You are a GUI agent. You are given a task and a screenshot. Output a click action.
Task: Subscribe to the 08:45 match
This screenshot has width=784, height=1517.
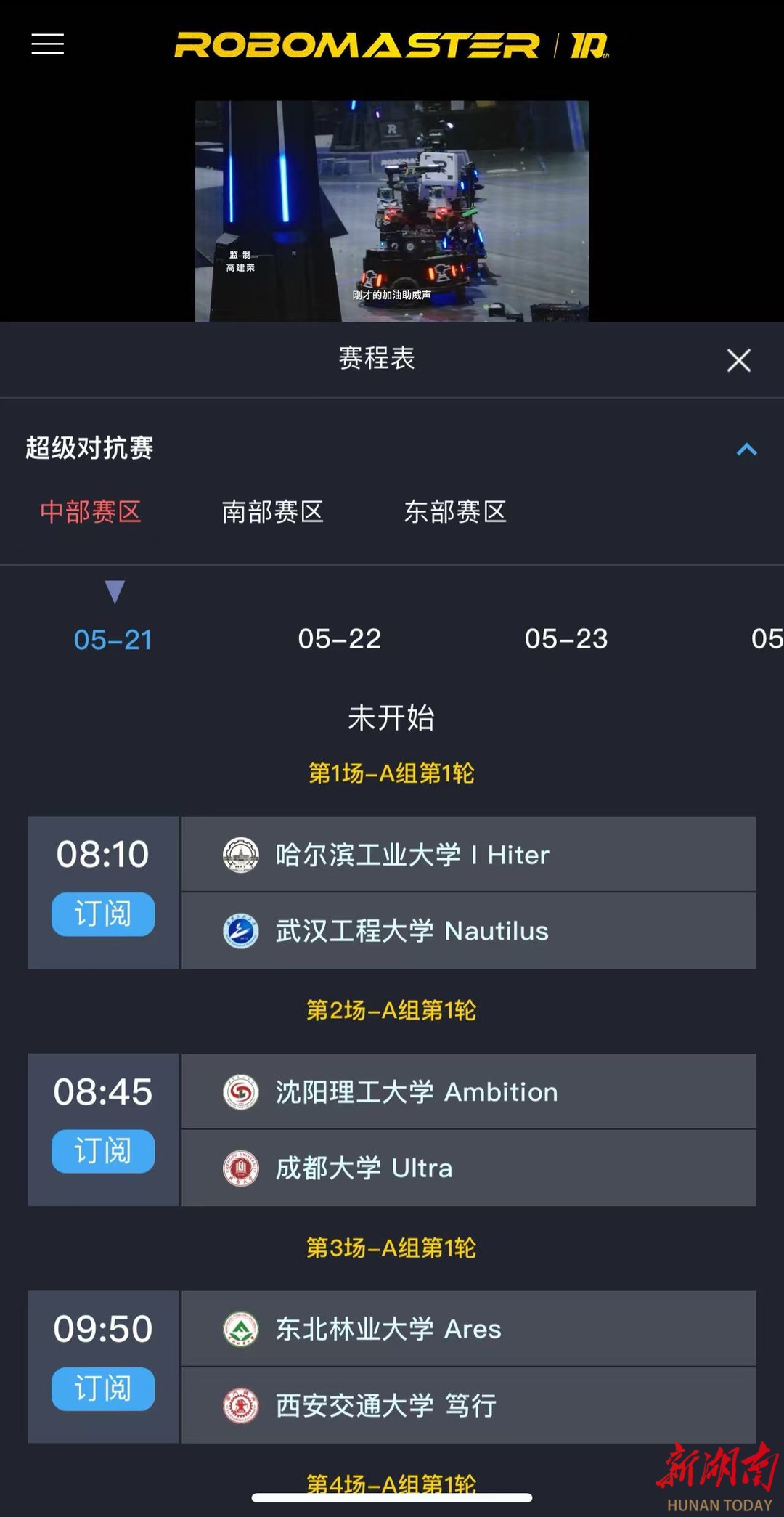[103, 1151]
